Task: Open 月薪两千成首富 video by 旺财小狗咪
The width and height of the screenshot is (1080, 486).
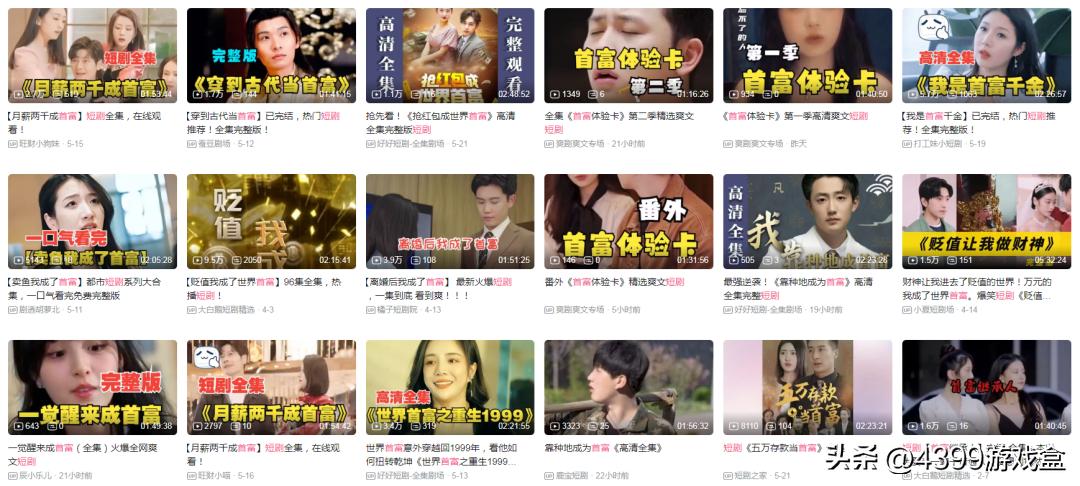Action: [x=92, y=55]
